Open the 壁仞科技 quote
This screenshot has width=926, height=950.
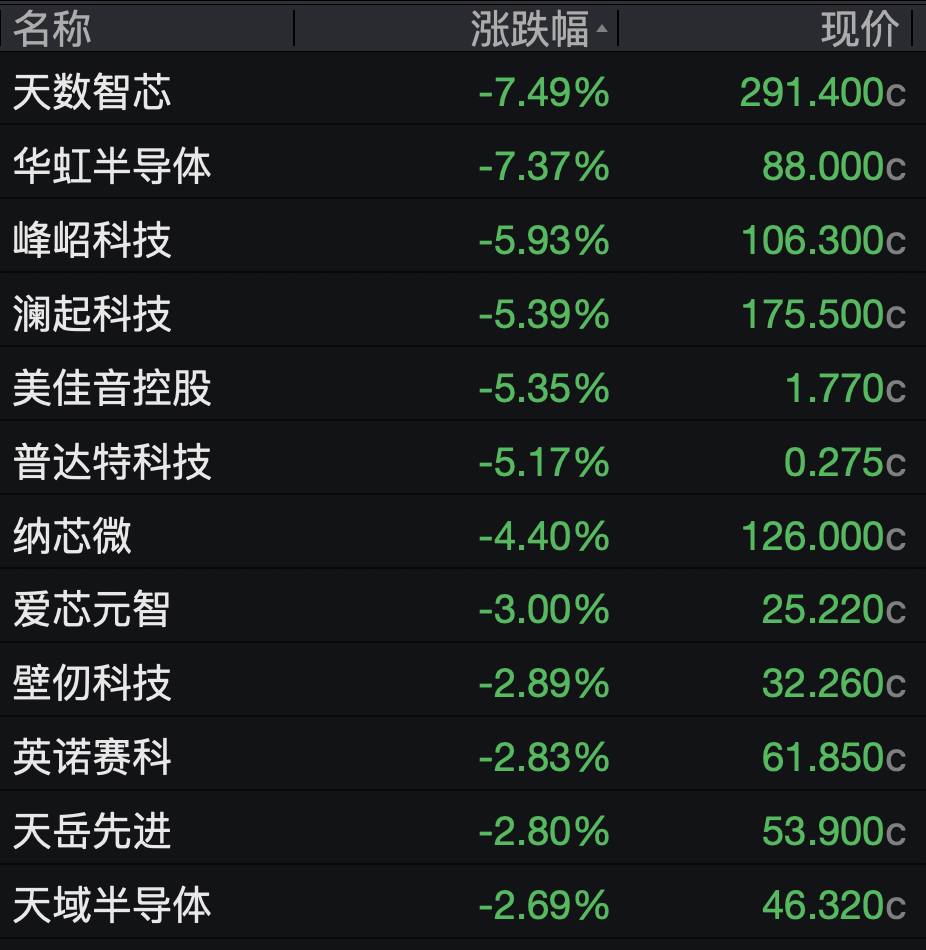tap(92, 684)
